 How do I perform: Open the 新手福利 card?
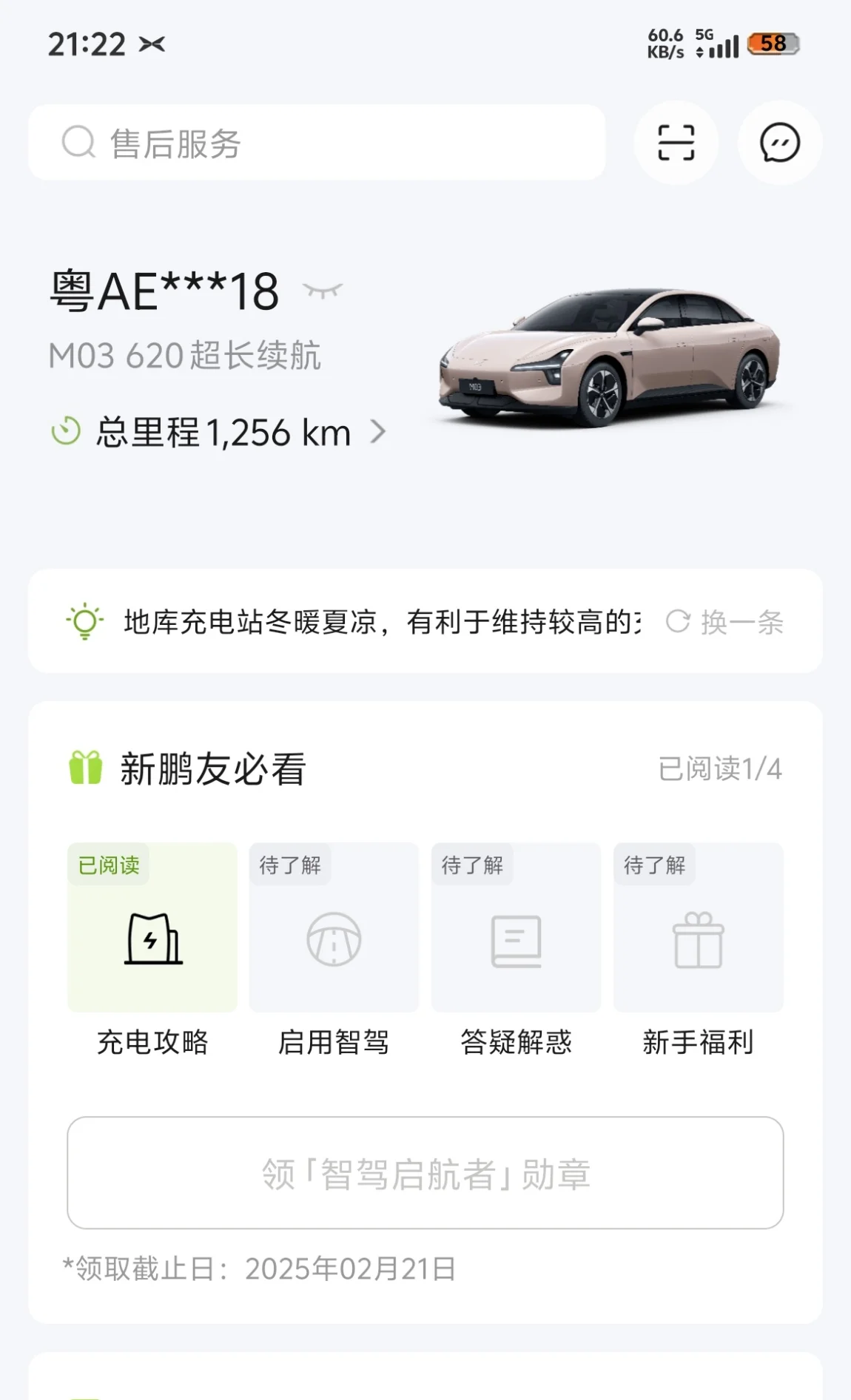[x=699, y=951]
